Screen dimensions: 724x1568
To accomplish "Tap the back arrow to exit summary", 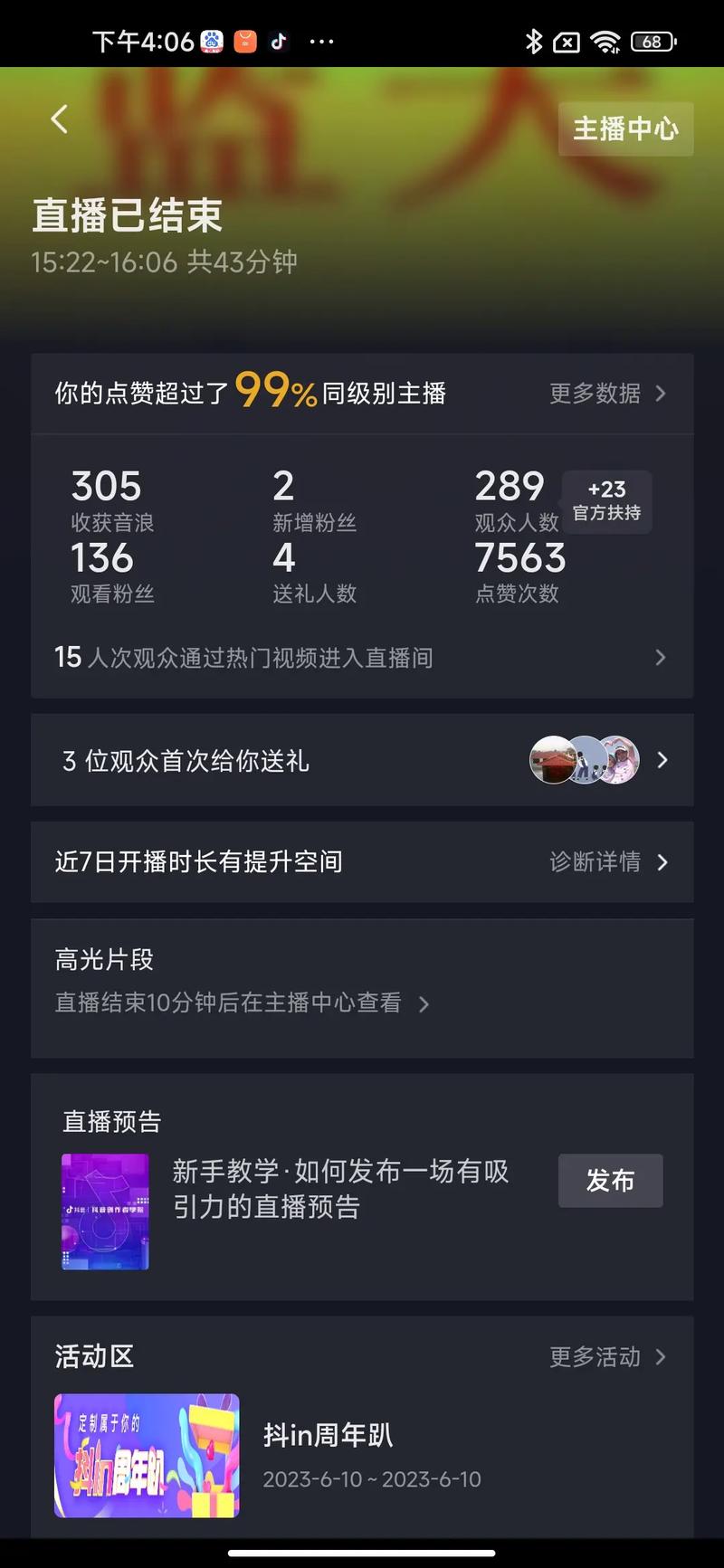I will (59, 119).
